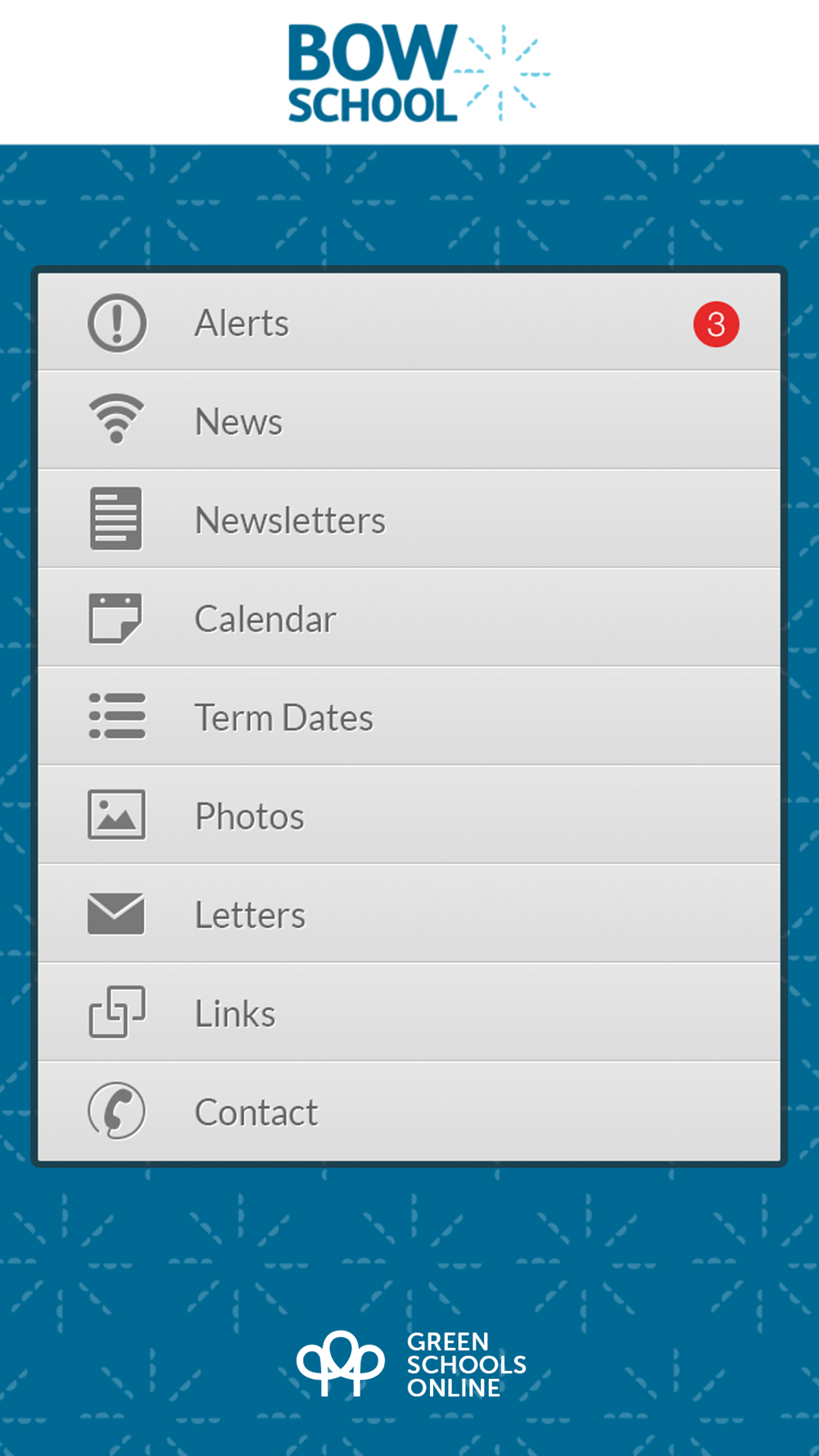Open the News row
This screenshot has width=819, height=1456.
pos(409,420)
